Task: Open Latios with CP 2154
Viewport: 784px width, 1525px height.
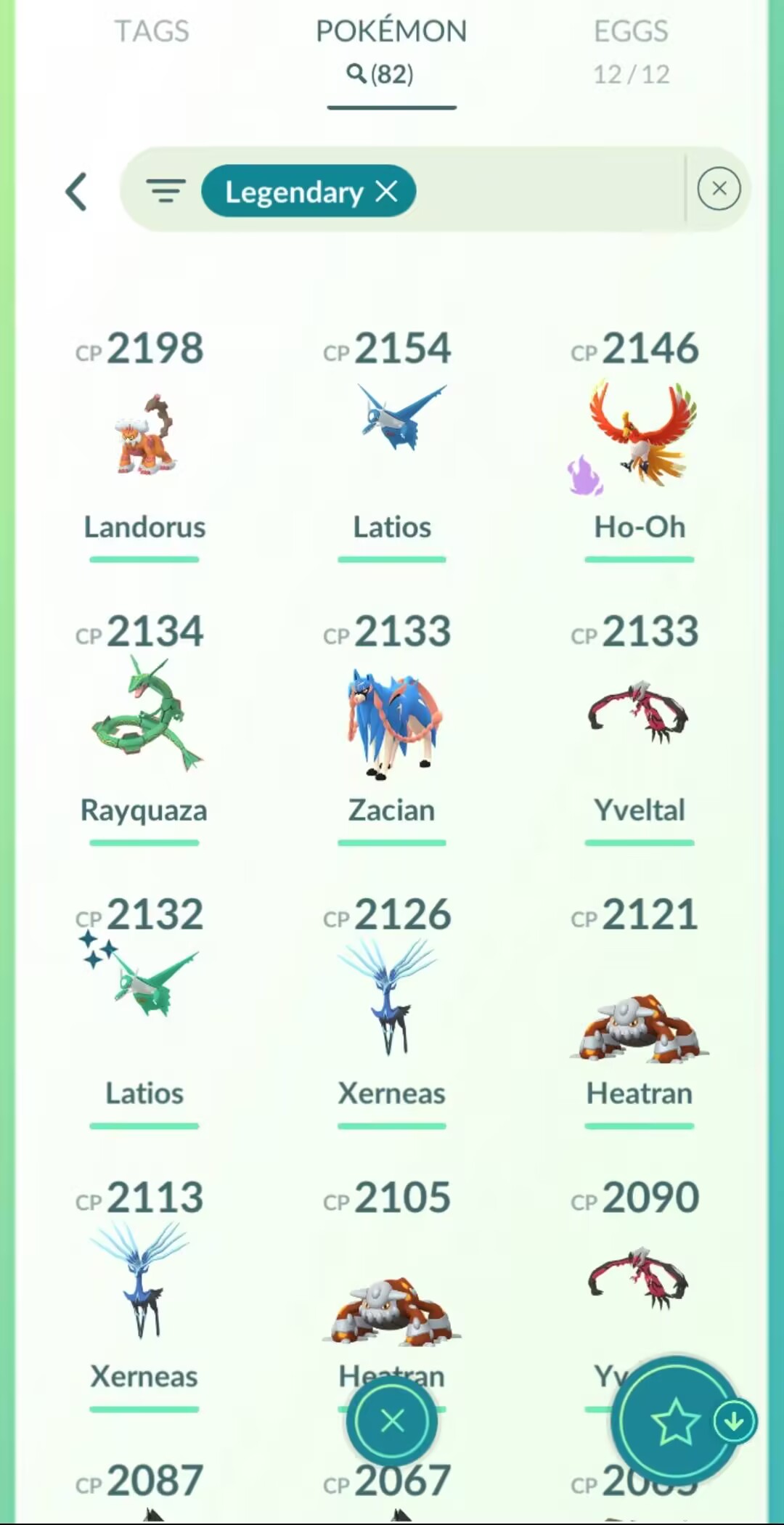Action: coord(392,436)
